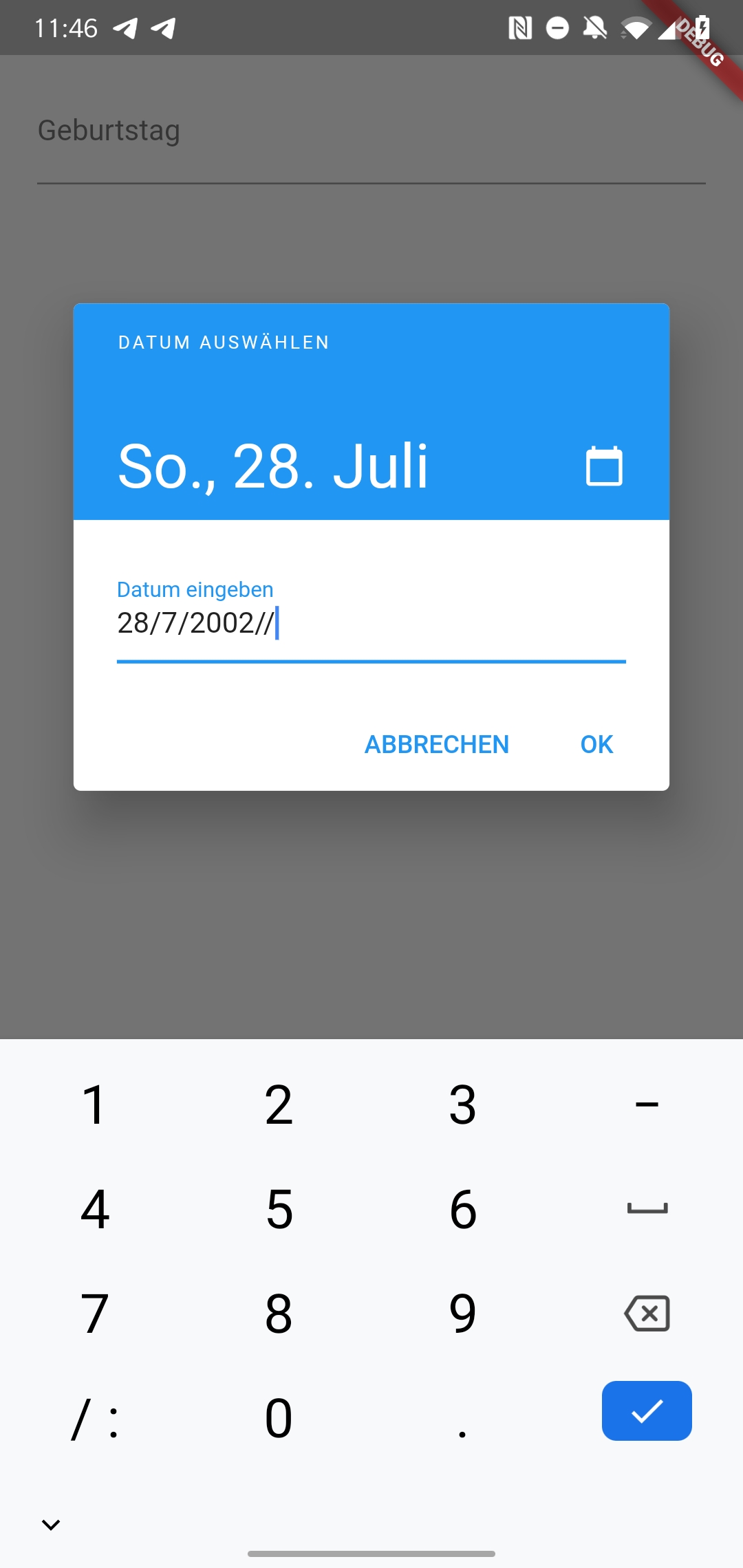Tap the NFC status bar icon
This screenshot has height=1568, width=743.
click(521, 26)
